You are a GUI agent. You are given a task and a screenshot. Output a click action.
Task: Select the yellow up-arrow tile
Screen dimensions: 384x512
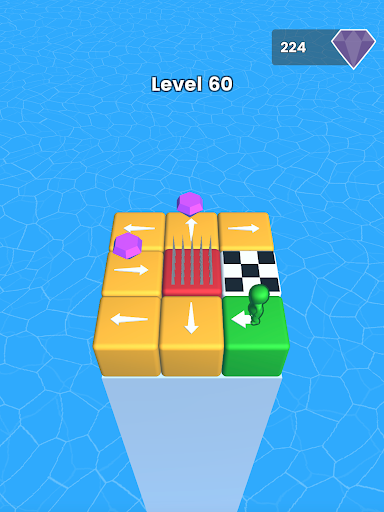(191, 231)
